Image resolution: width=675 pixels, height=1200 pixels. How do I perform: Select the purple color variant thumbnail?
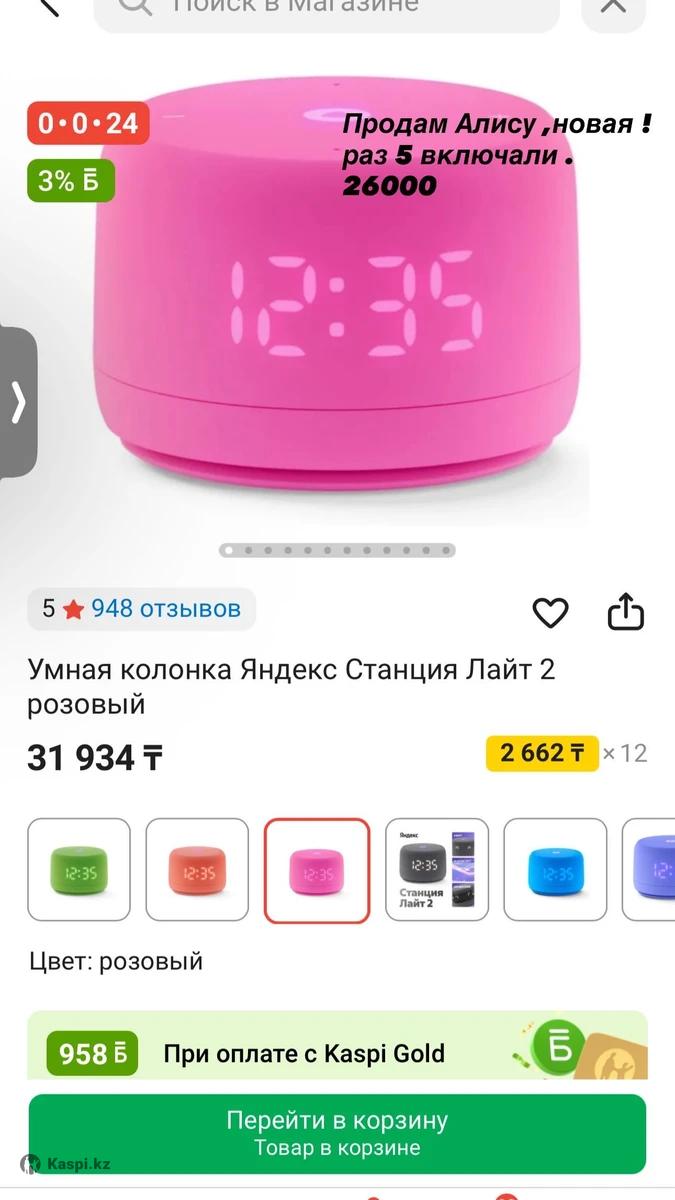pos(652,870)
